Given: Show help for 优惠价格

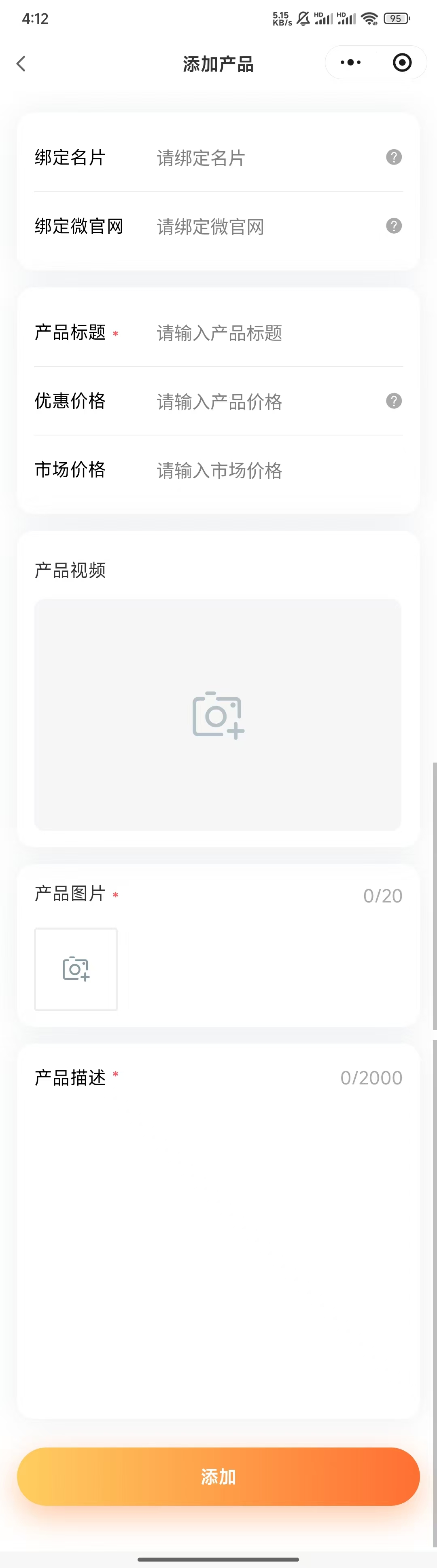Looking at the screenshot, I should 394,401.
